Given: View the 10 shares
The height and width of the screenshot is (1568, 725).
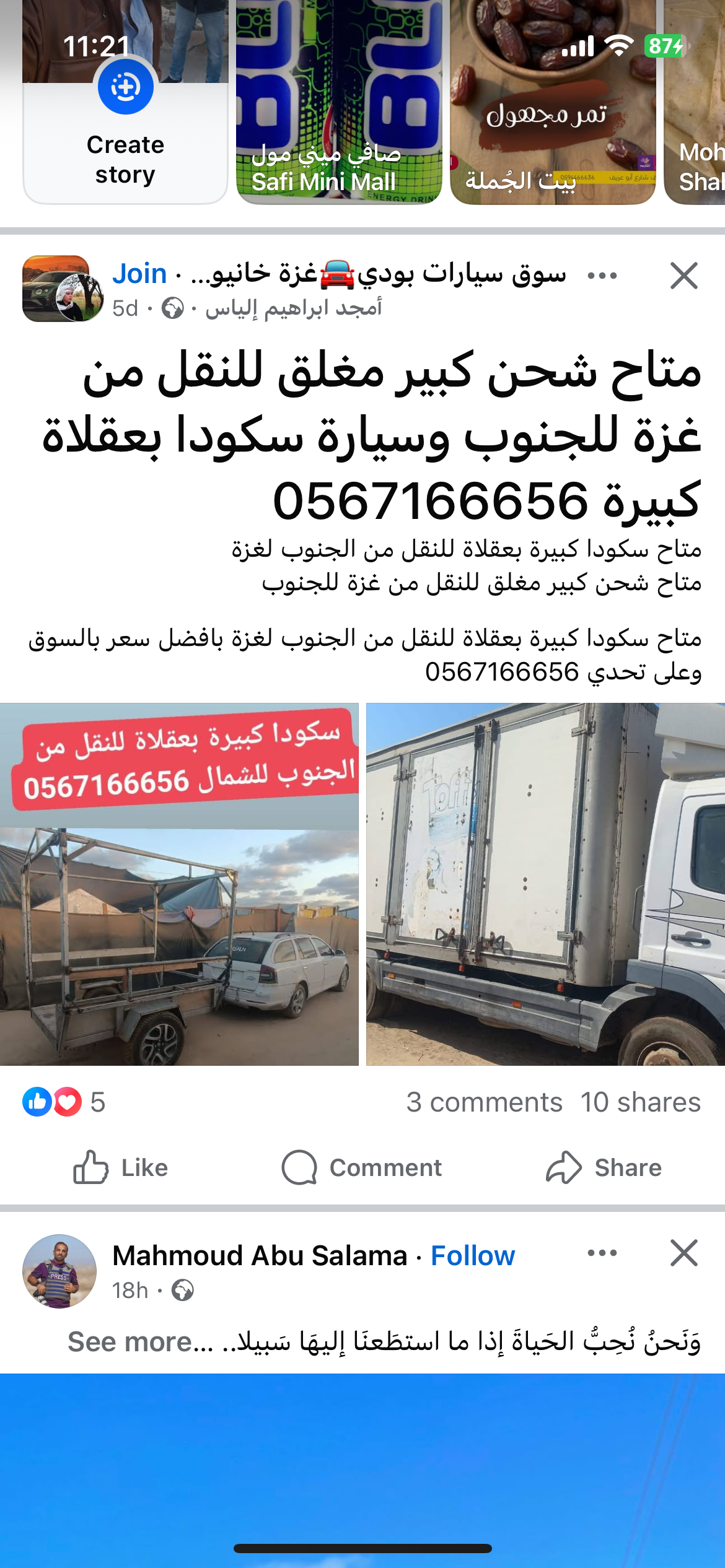Looking at the screenshot, I should pyautogui.click(x=640, y=1102).
